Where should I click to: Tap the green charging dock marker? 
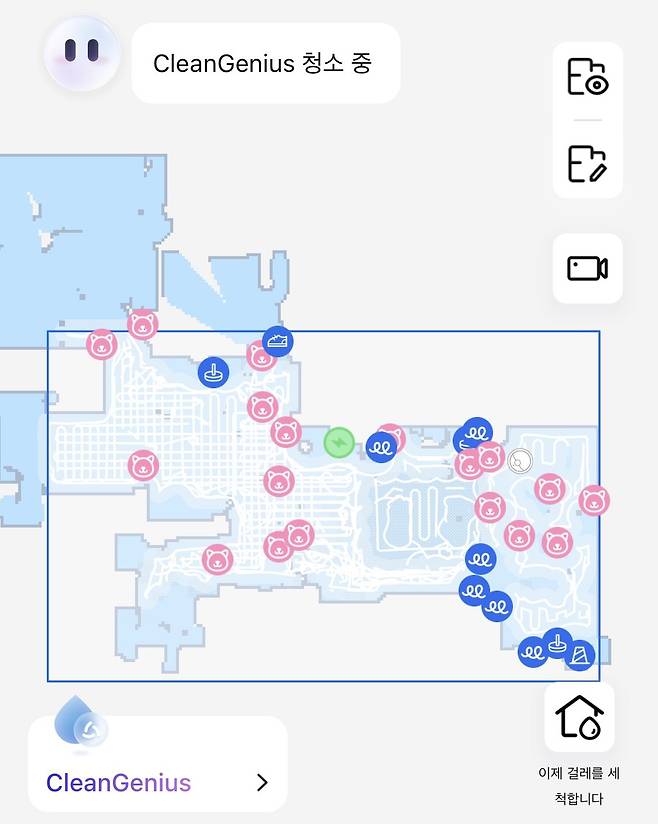(339, 442)
